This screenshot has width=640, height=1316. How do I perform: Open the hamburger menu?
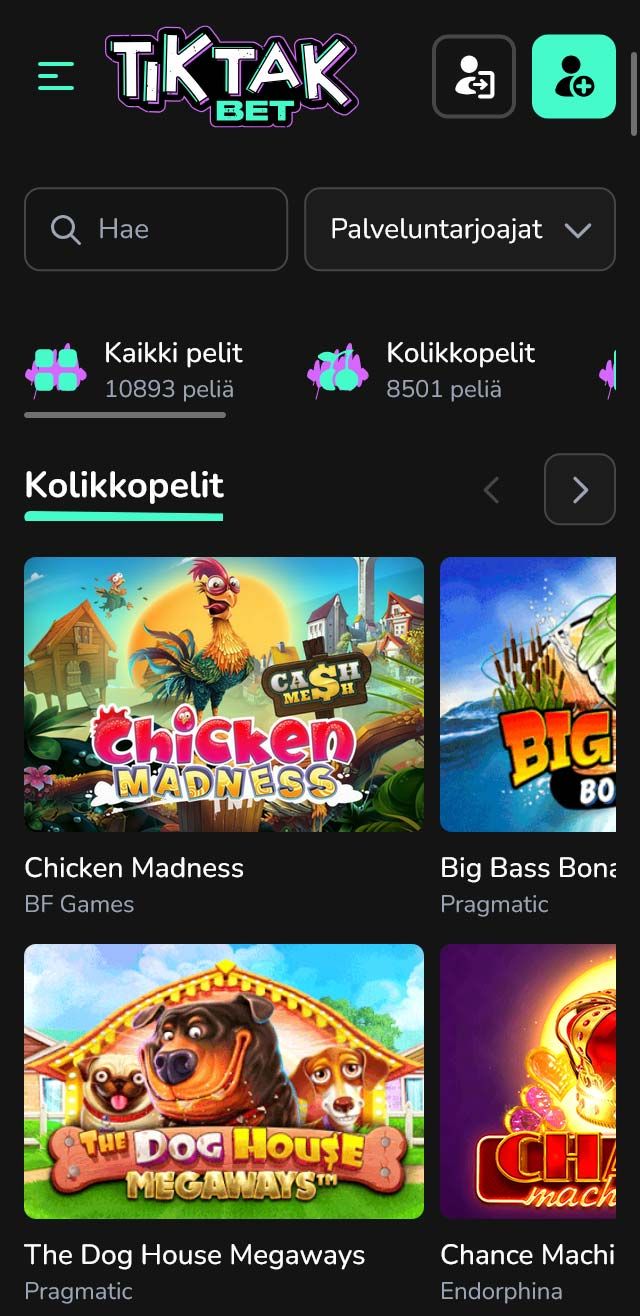click(x=56, y=76)
